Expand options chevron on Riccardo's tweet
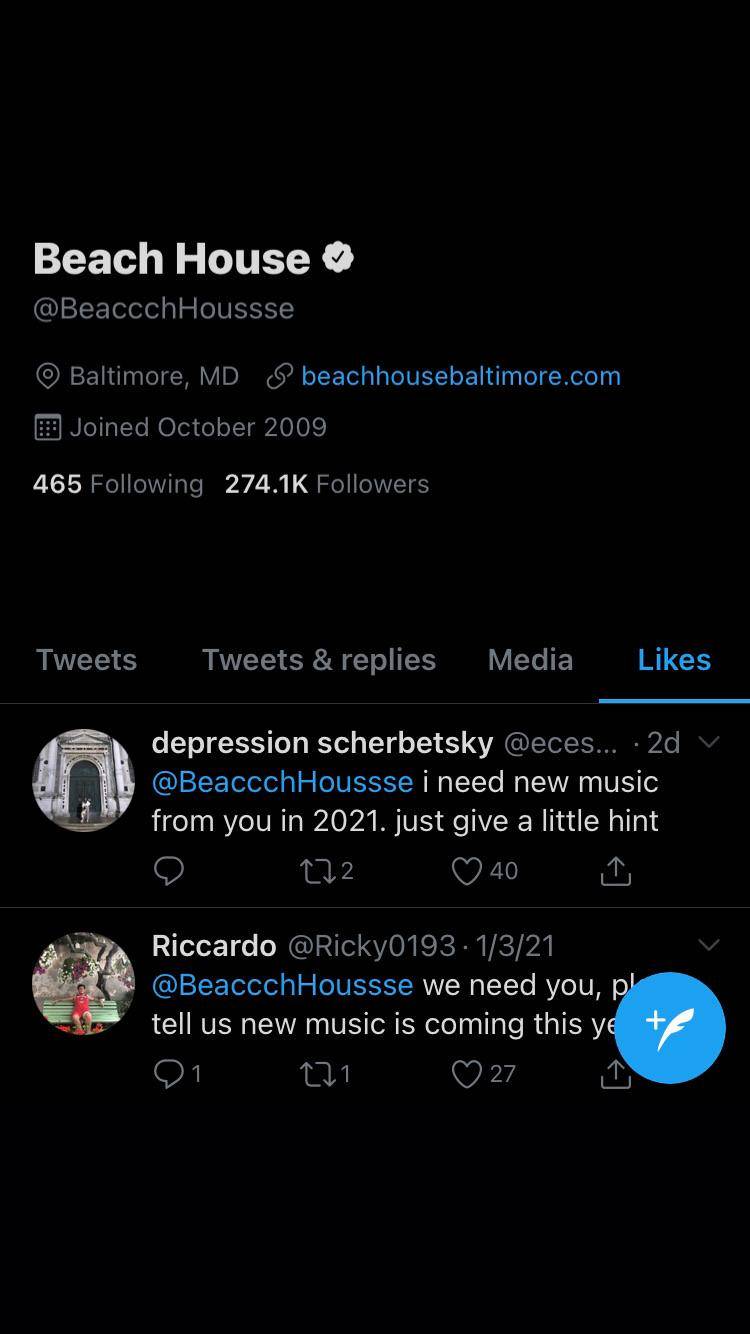The image size is (750, 1334). click(x=708, y=945)
